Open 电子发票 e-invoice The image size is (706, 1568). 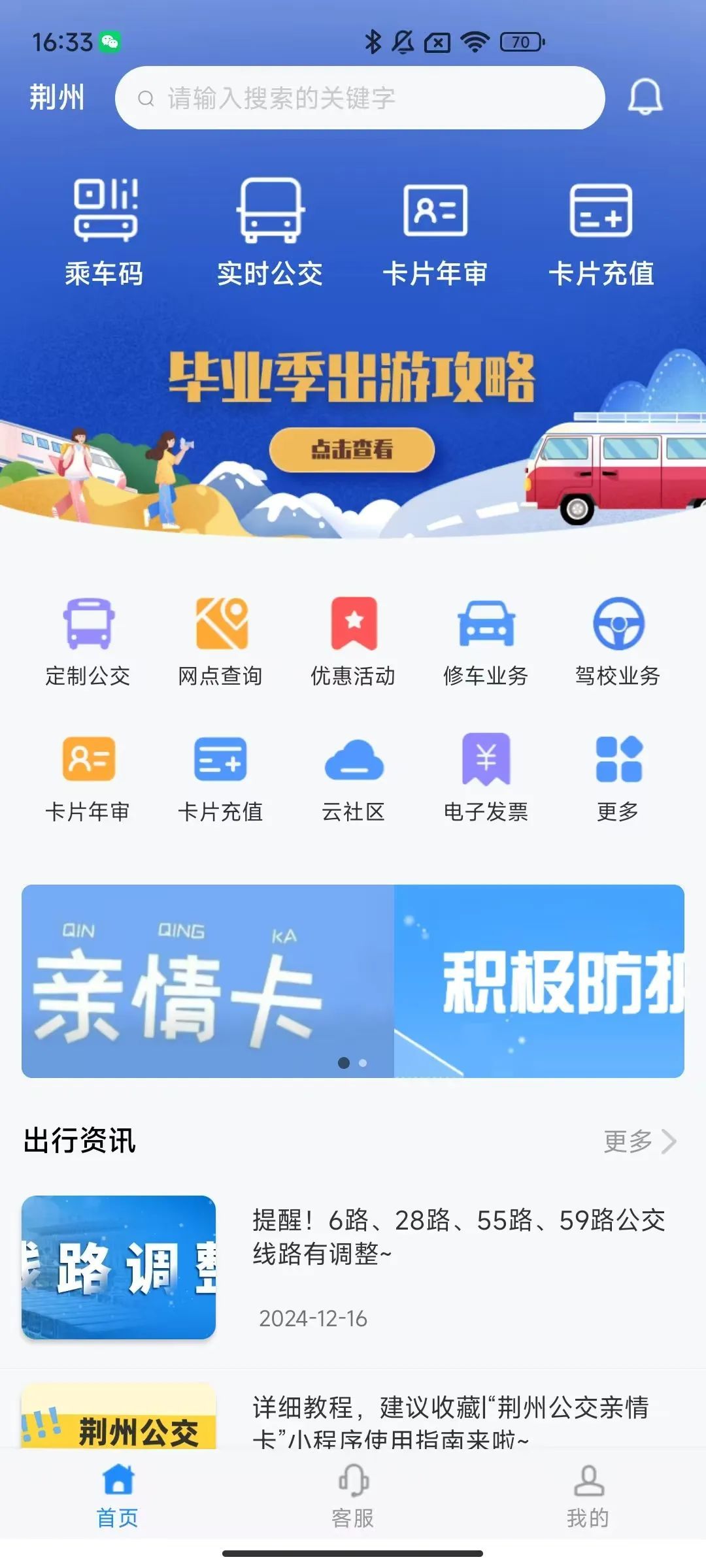[486, 777]
